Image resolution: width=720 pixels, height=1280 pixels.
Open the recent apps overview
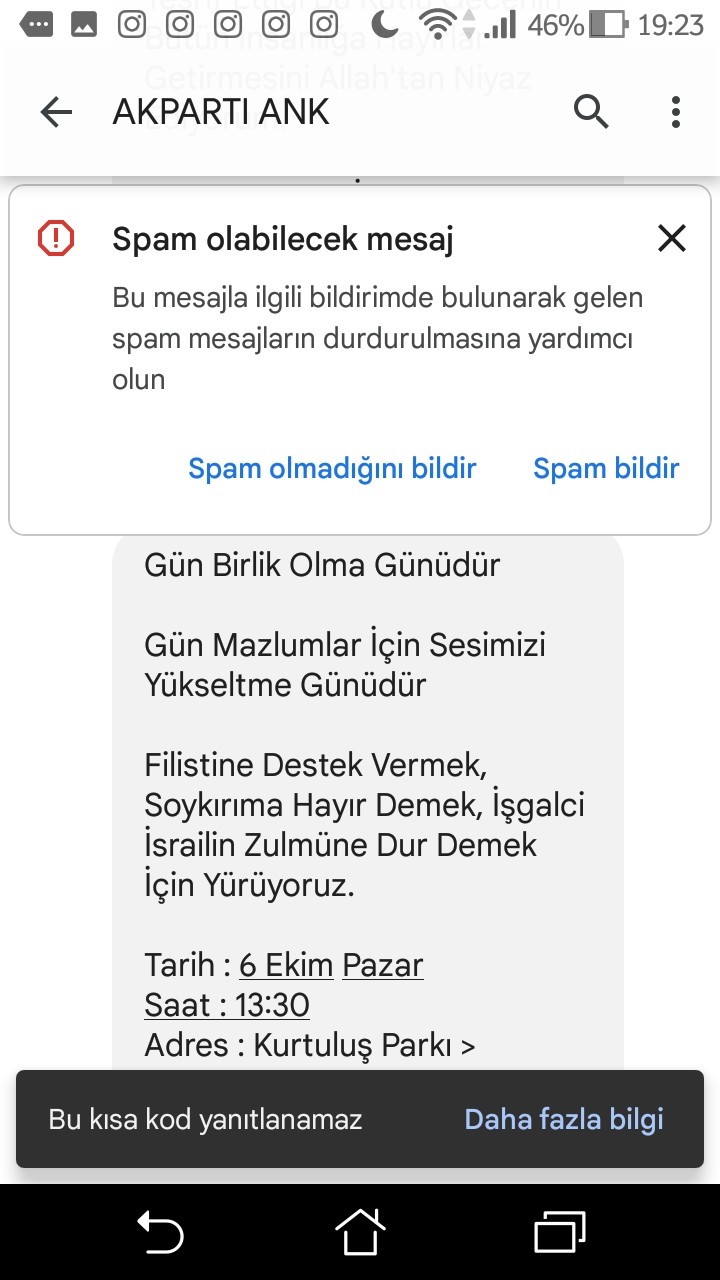560,1231
